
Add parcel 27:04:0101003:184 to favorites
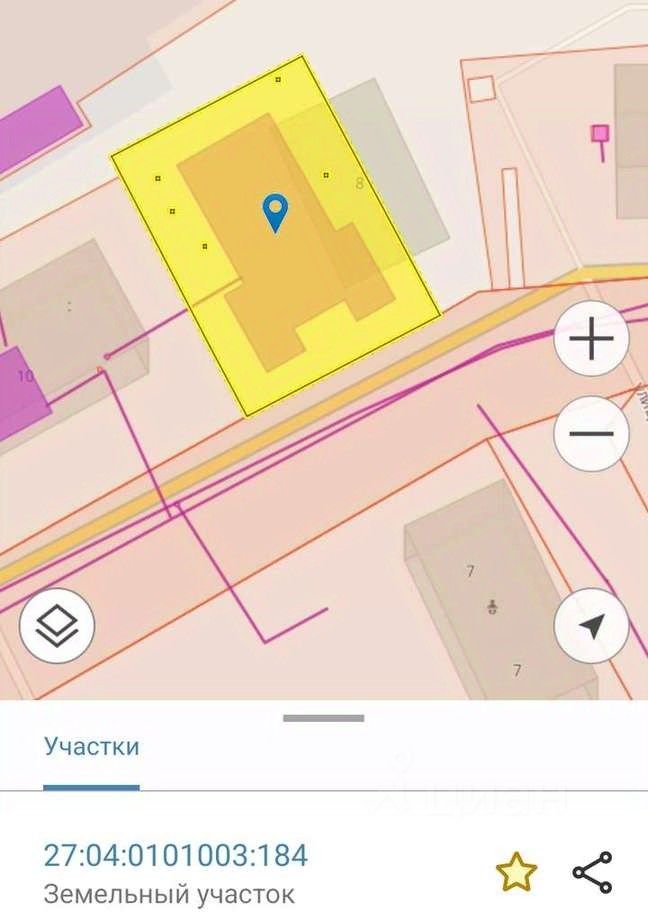tap(517, 873)
